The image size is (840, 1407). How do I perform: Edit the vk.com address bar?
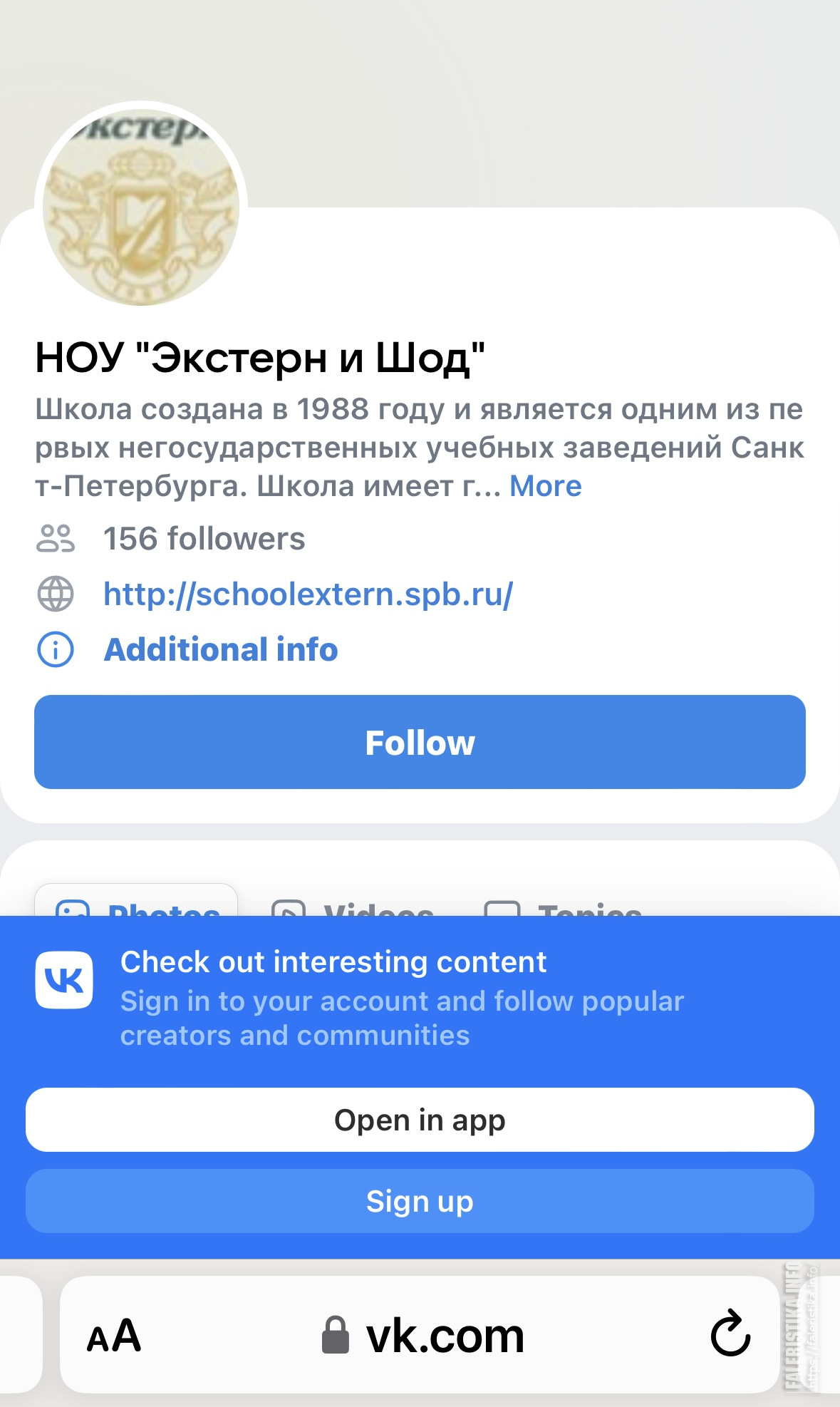pos(423,1336)
